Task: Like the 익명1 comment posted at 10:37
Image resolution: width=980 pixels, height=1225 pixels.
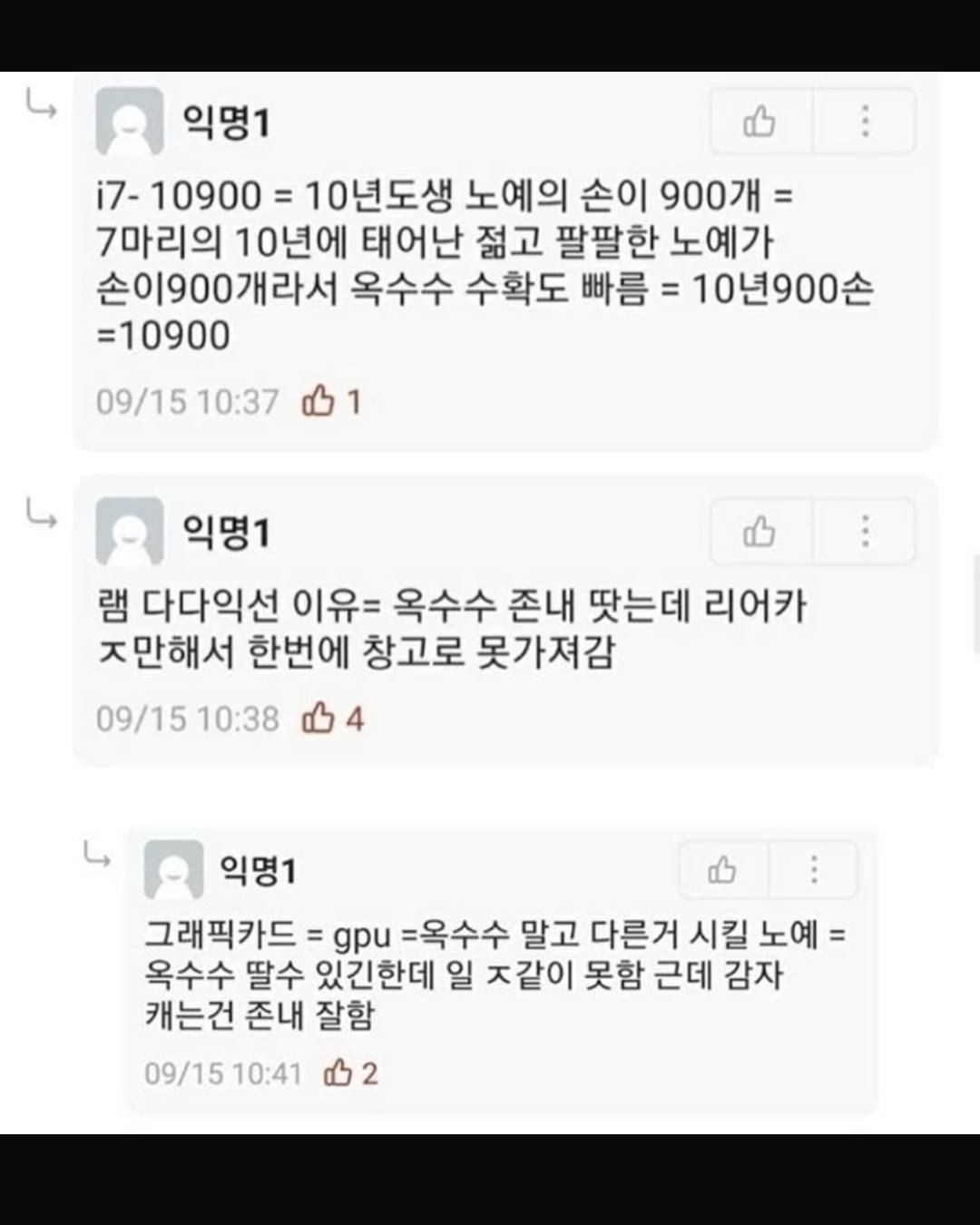Action: tap(759, 122)
